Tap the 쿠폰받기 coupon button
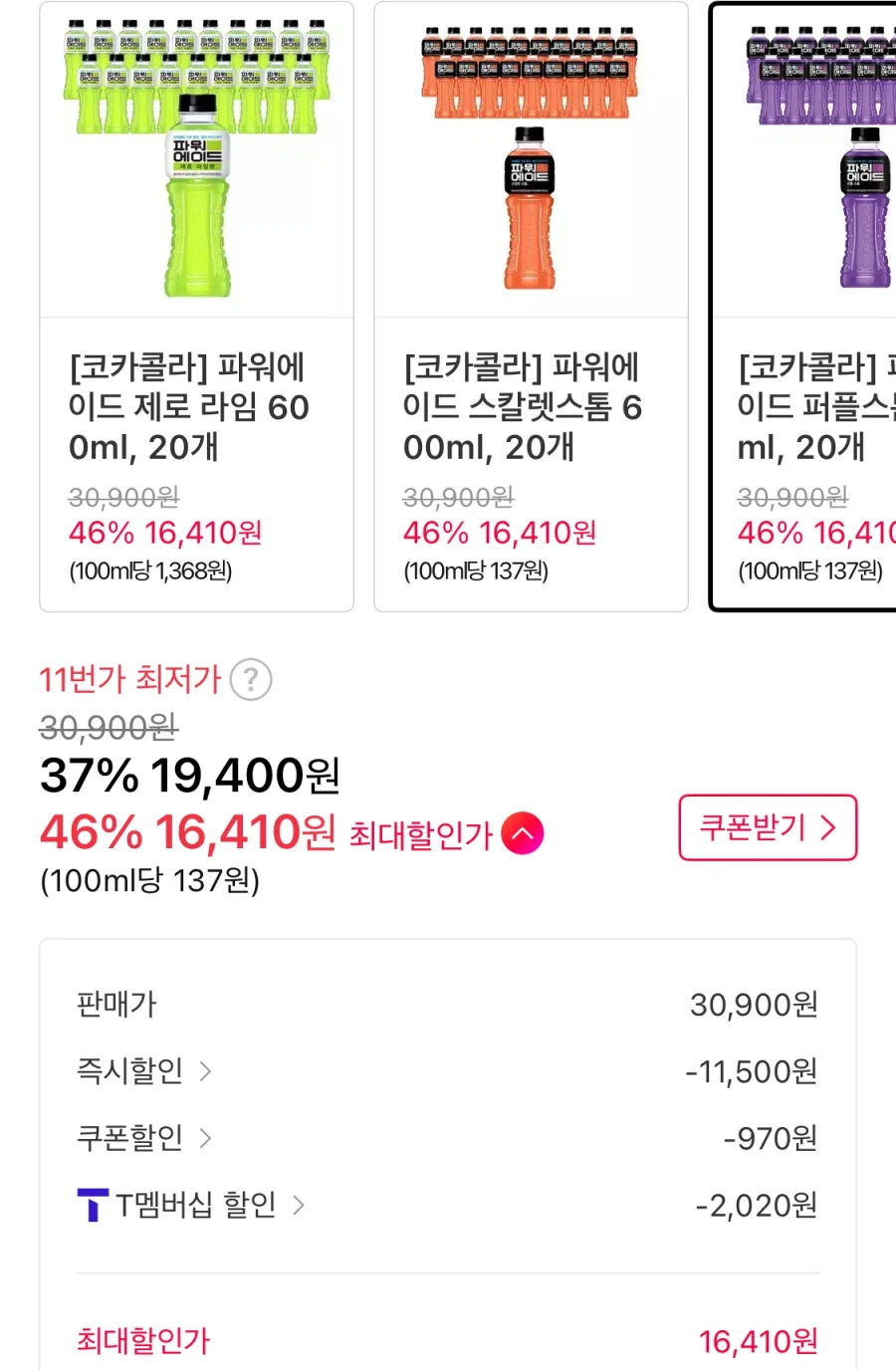 pyautogui.click(x=768, y=827)
